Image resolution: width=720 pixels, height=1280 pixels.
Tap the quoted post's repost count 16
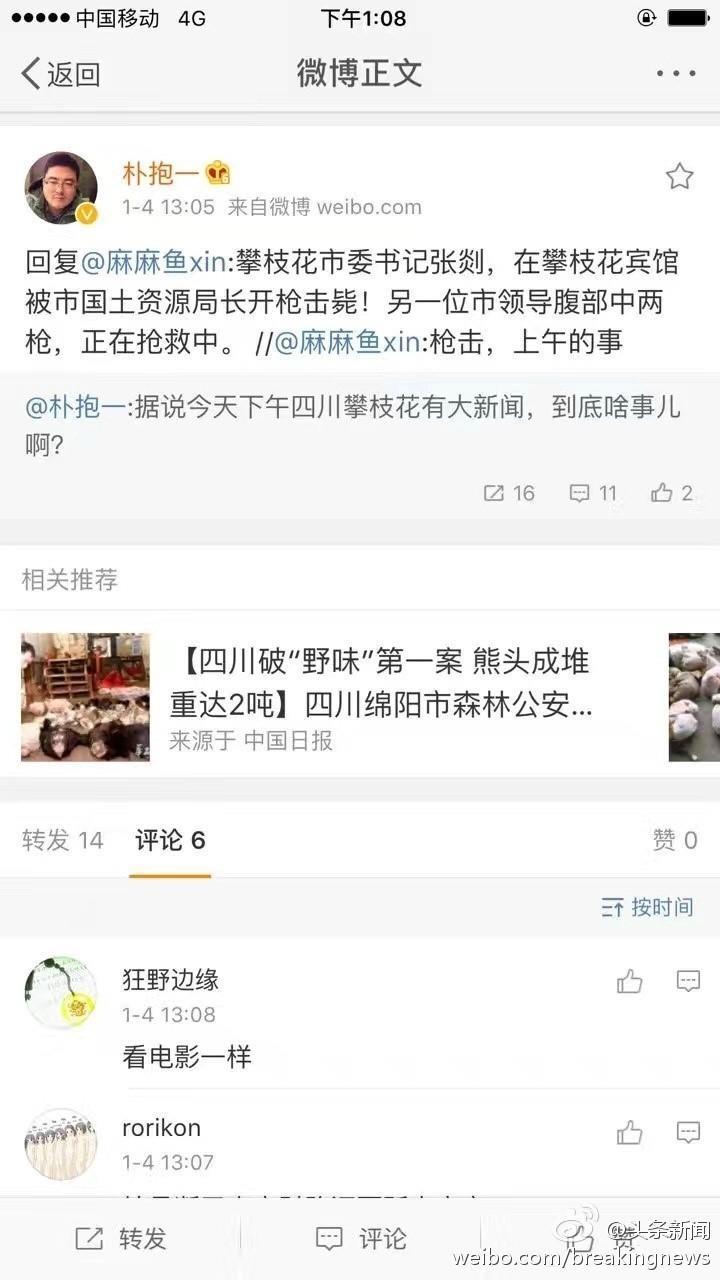coord(509,493)
